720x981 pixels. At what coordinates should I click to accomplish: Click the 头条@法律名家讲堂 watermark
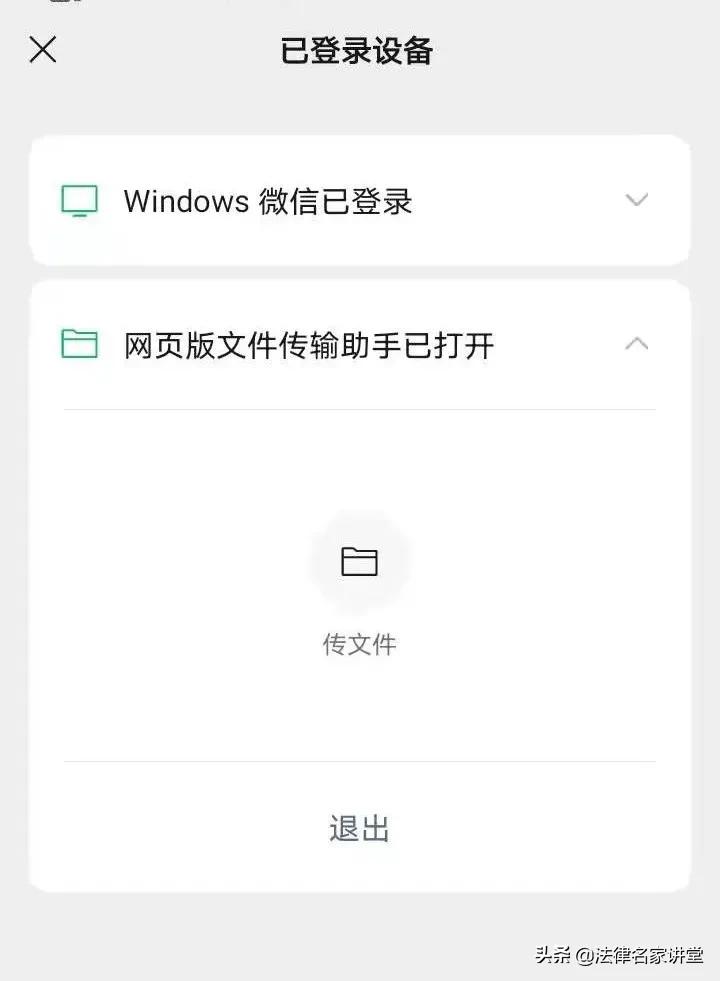(621, 956)
